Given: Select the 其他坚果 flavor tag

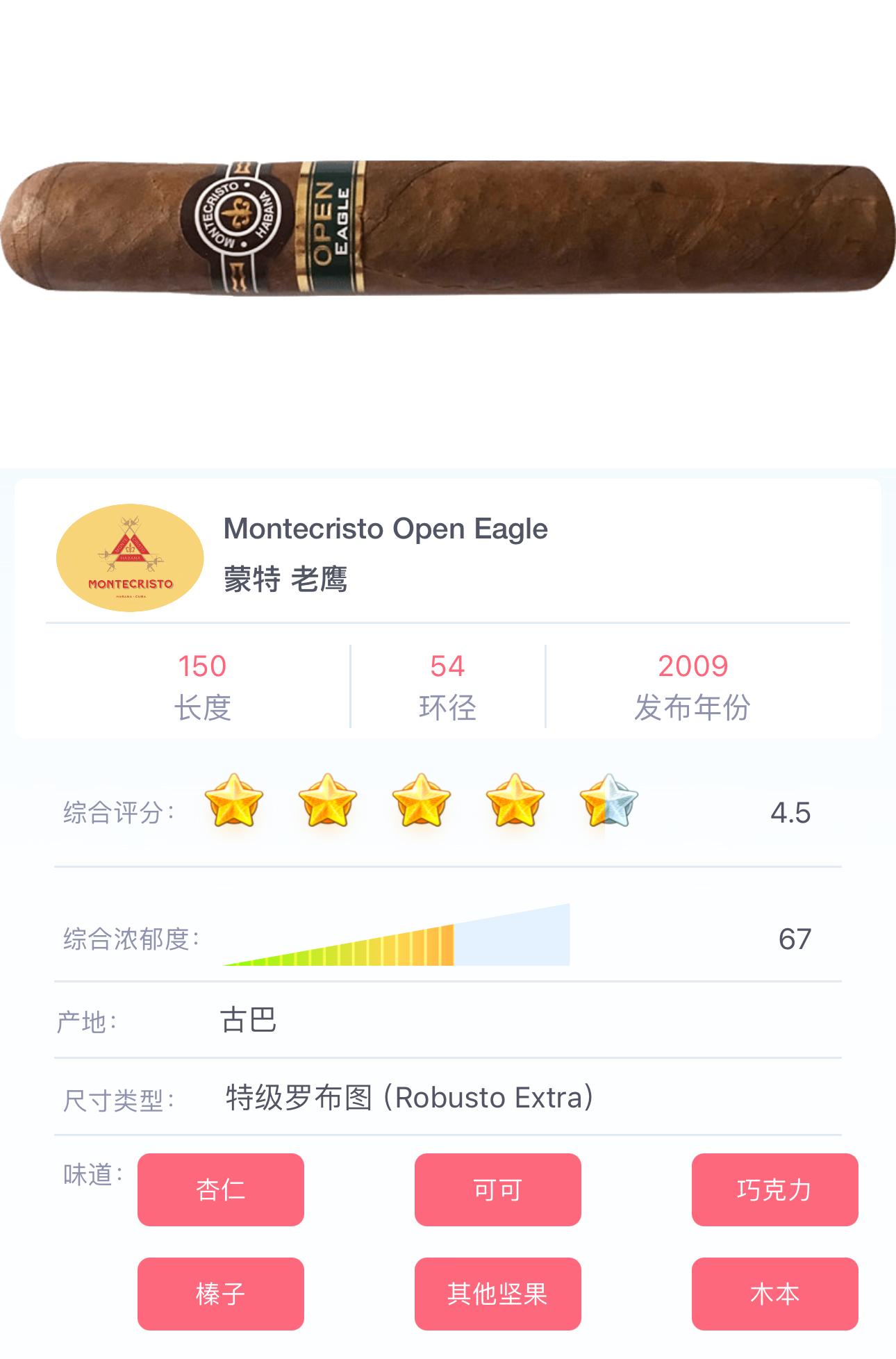Looking at the screenshot, I should 497,1294.
